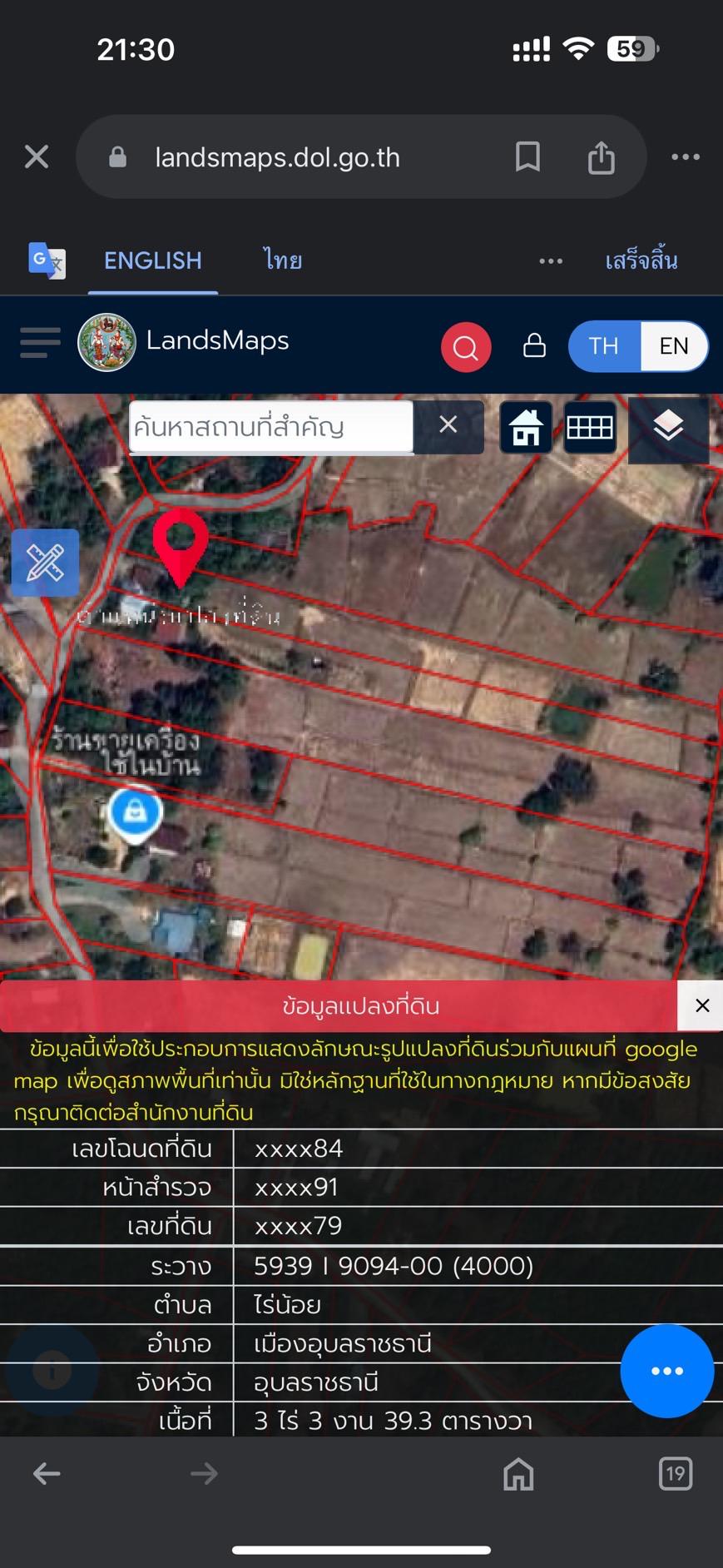Switch translation to ไทย tab

tap(283, 261)
